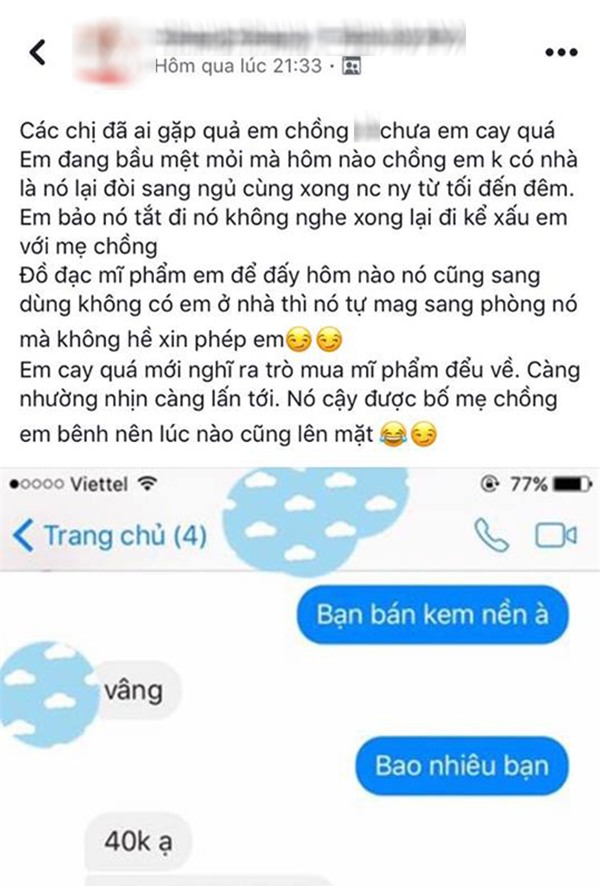Go back from this post
Viewport: 600px width, 886px height.
(x=37, y=52)
